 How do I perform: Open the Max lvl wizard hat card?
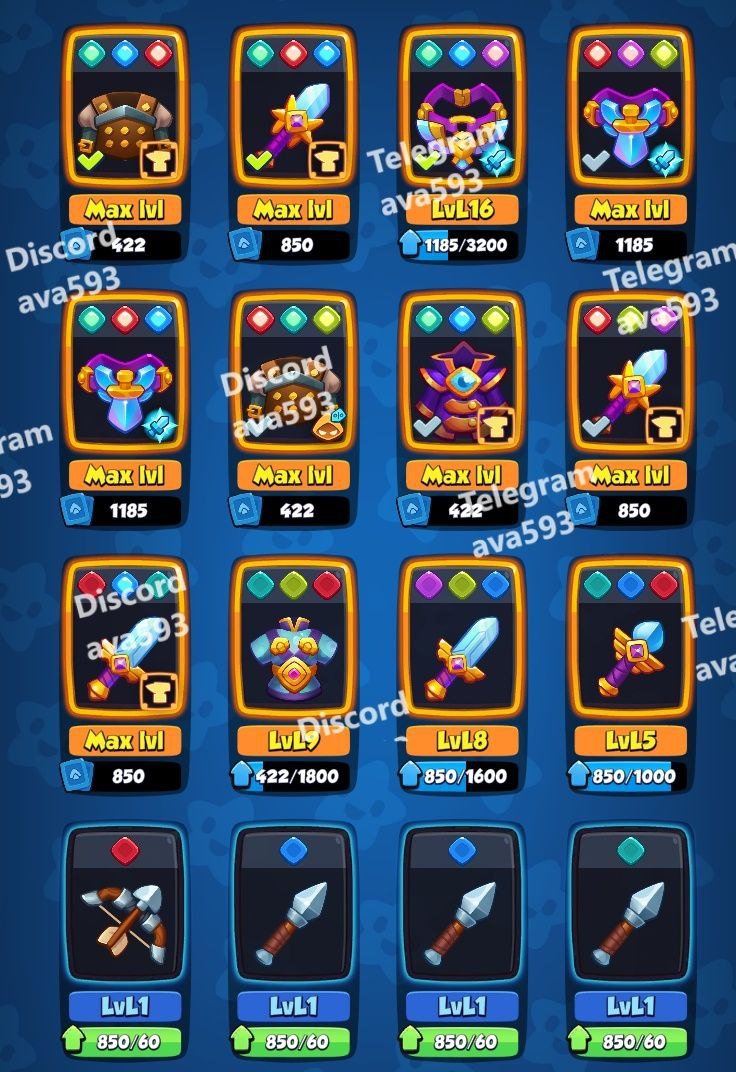coord(462,385)
